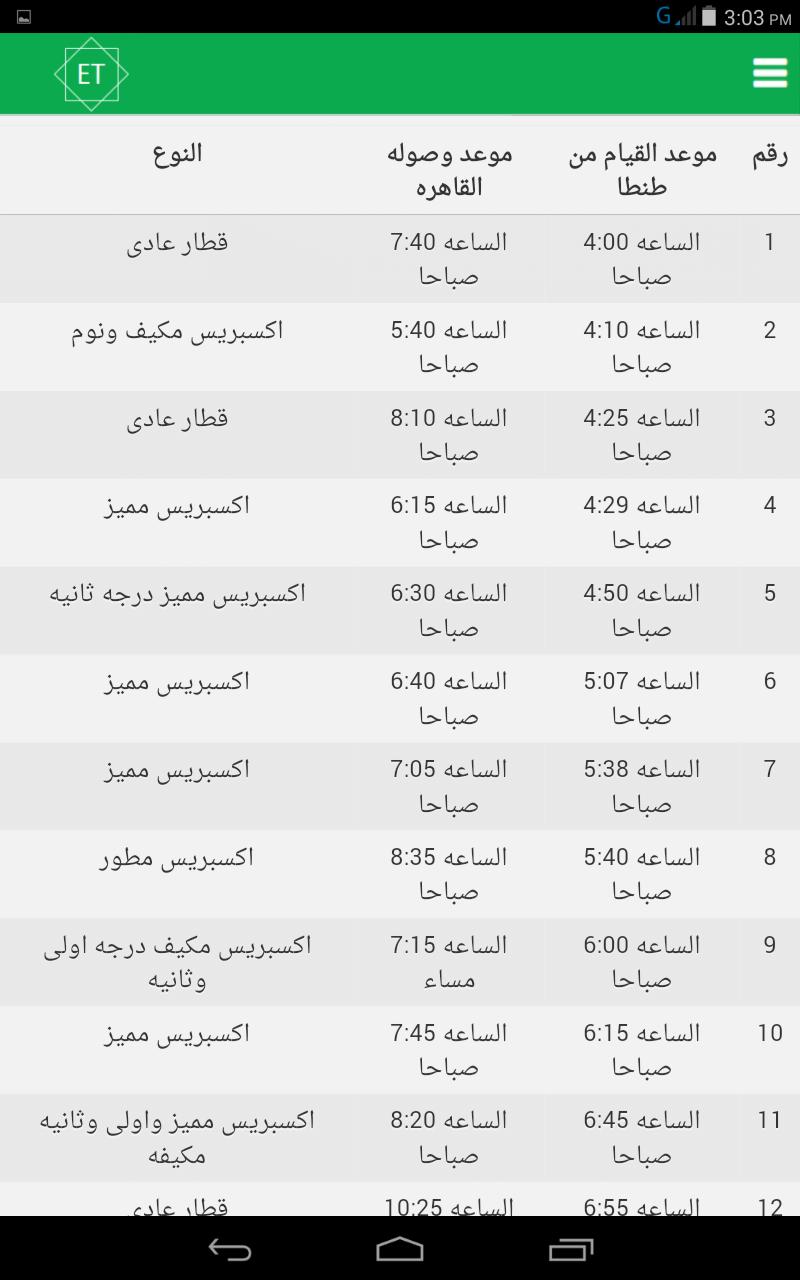Open the hamburger menu

coord(769,73)
